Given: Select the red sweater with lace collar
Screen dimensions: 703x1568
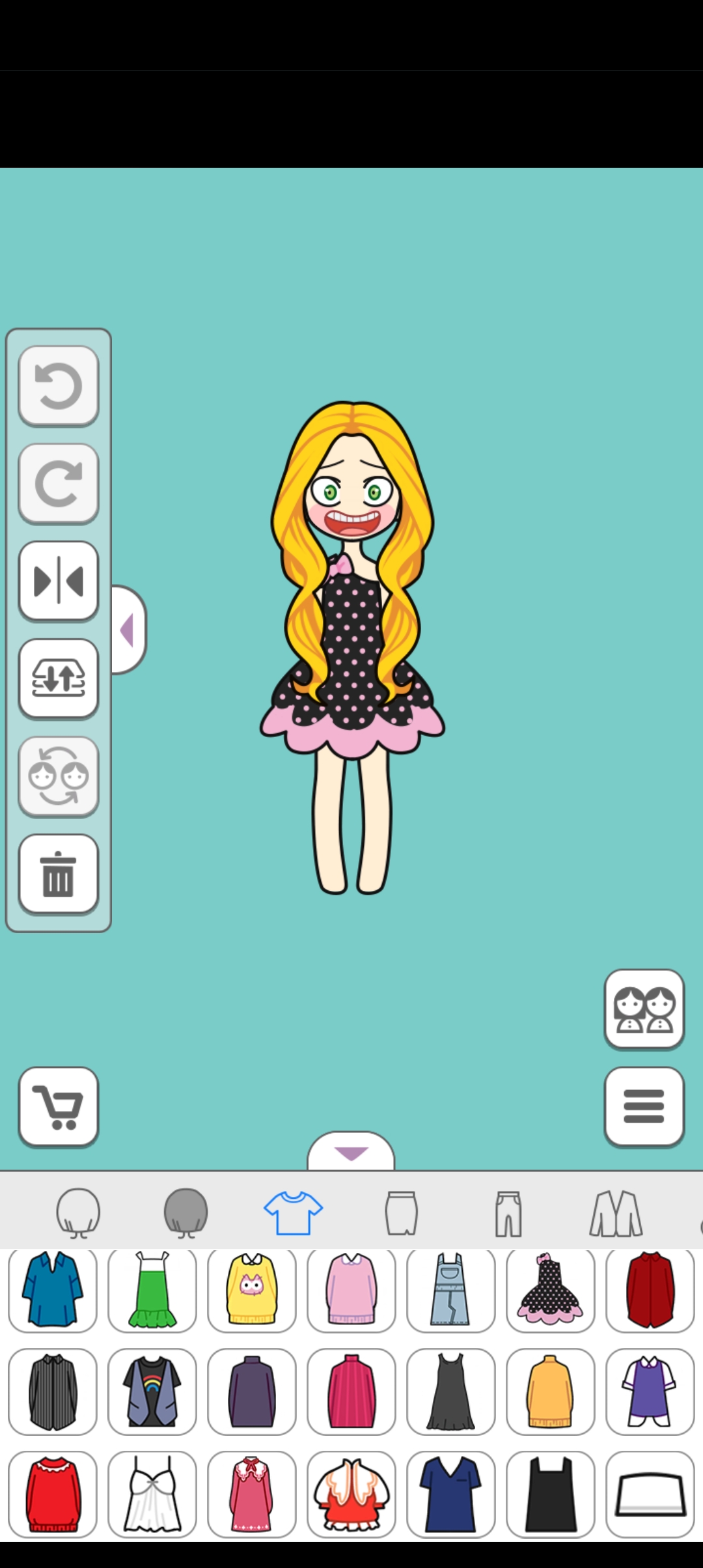Looking at the screenshot, I should click(53, 1494).
